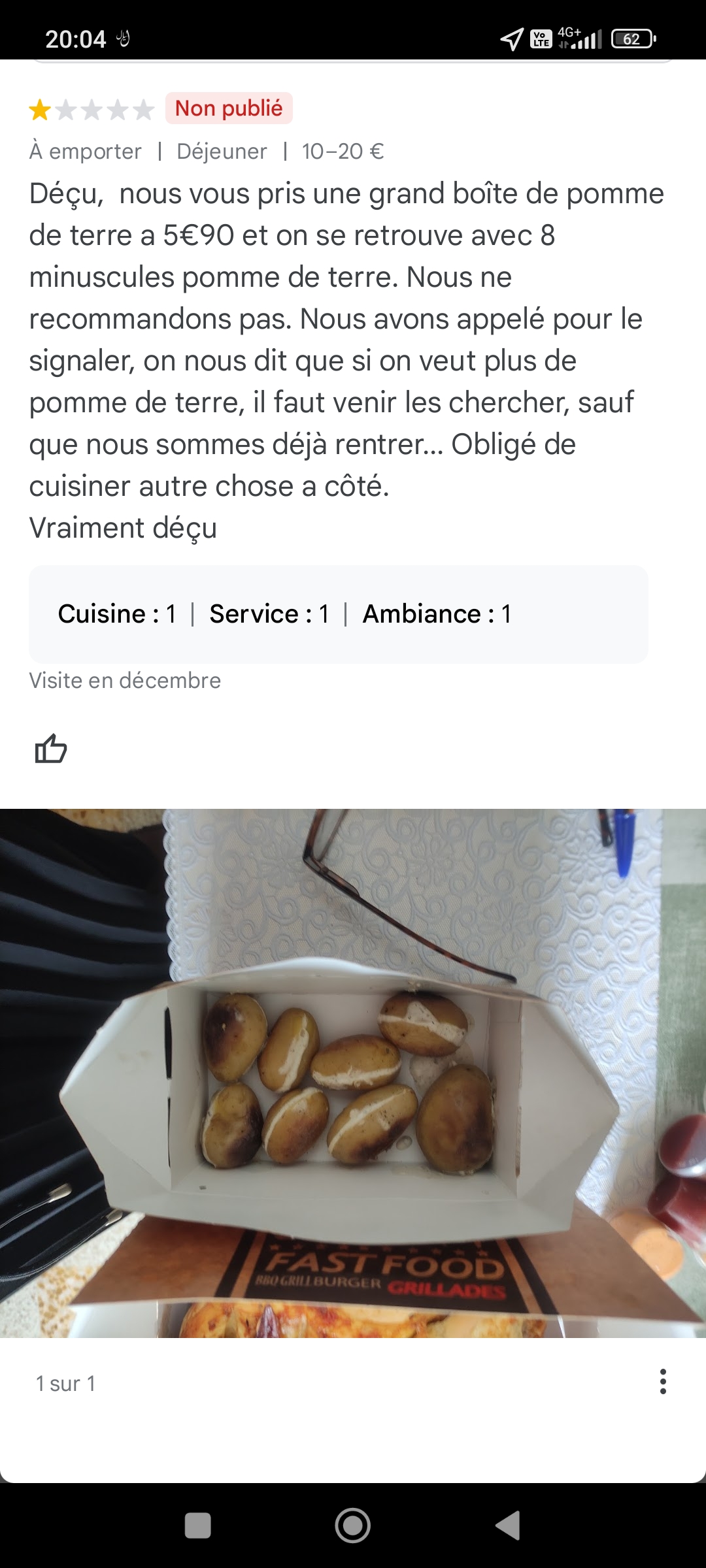The height and width of the screenshot is (1568, 706).
Task: Go to the home screen
Action: tap(353, 1526)
